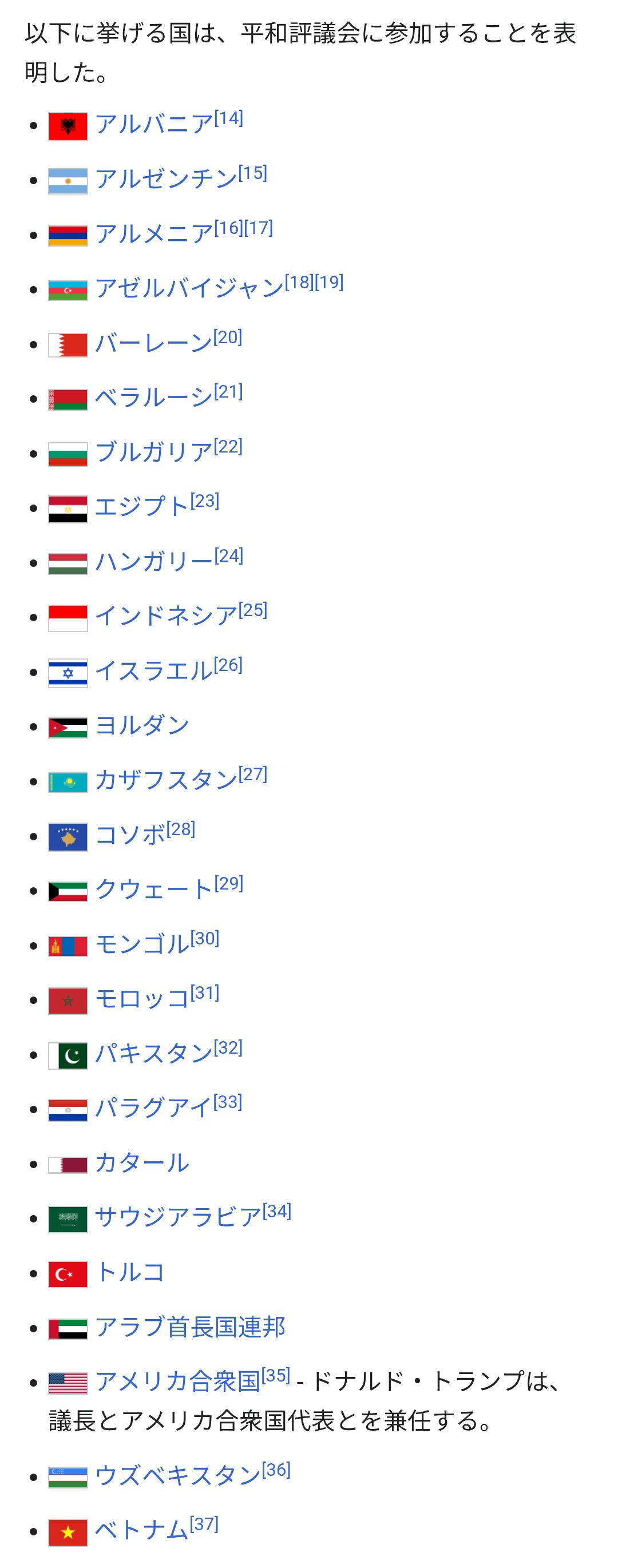The image size is (618, 1568).
Task: Tap citation [16] next to アルメニア
Action: (x=228, y=228)
